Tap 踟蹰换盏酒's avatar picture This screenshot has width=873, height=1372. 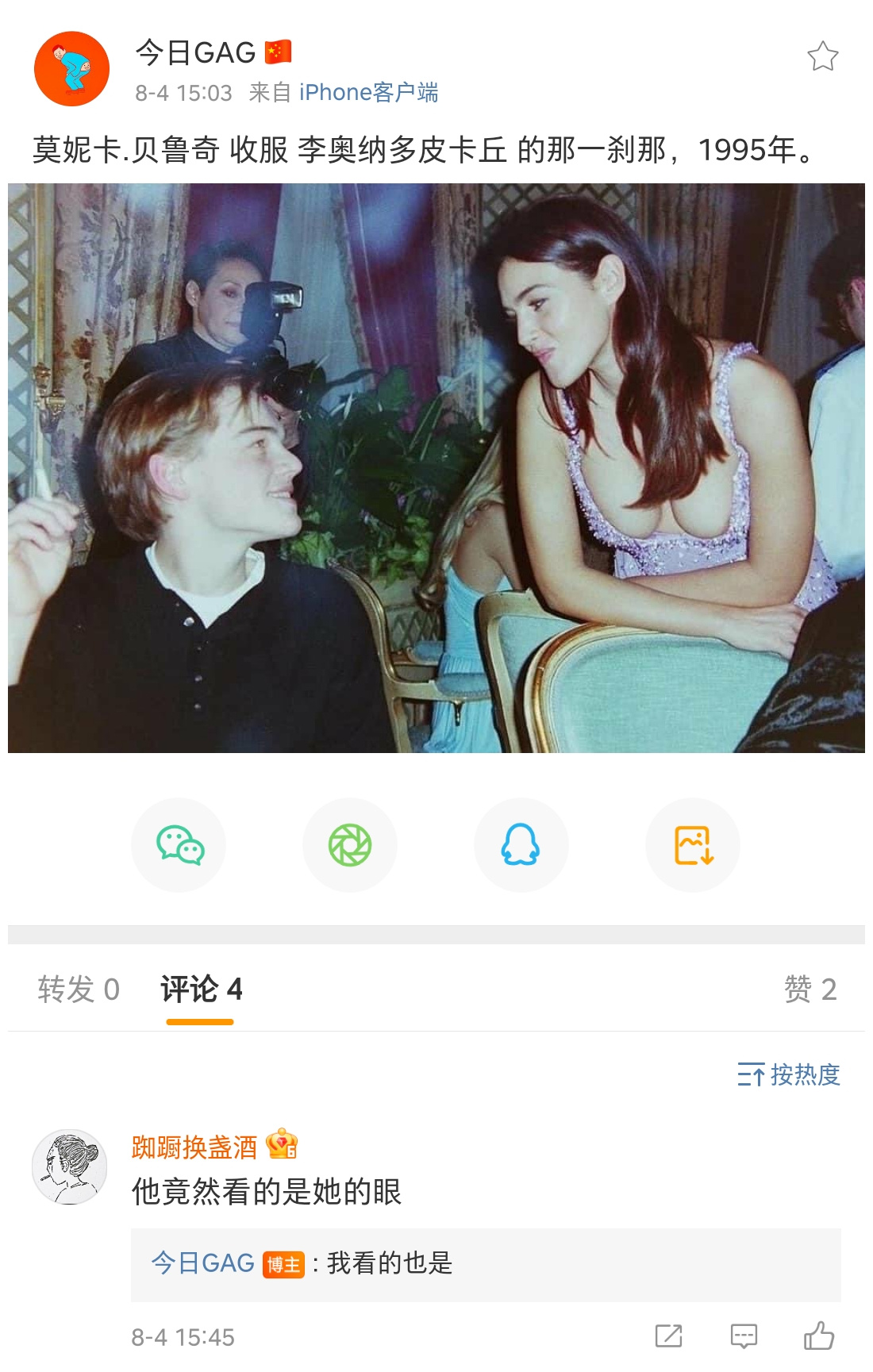point(70,1167)
